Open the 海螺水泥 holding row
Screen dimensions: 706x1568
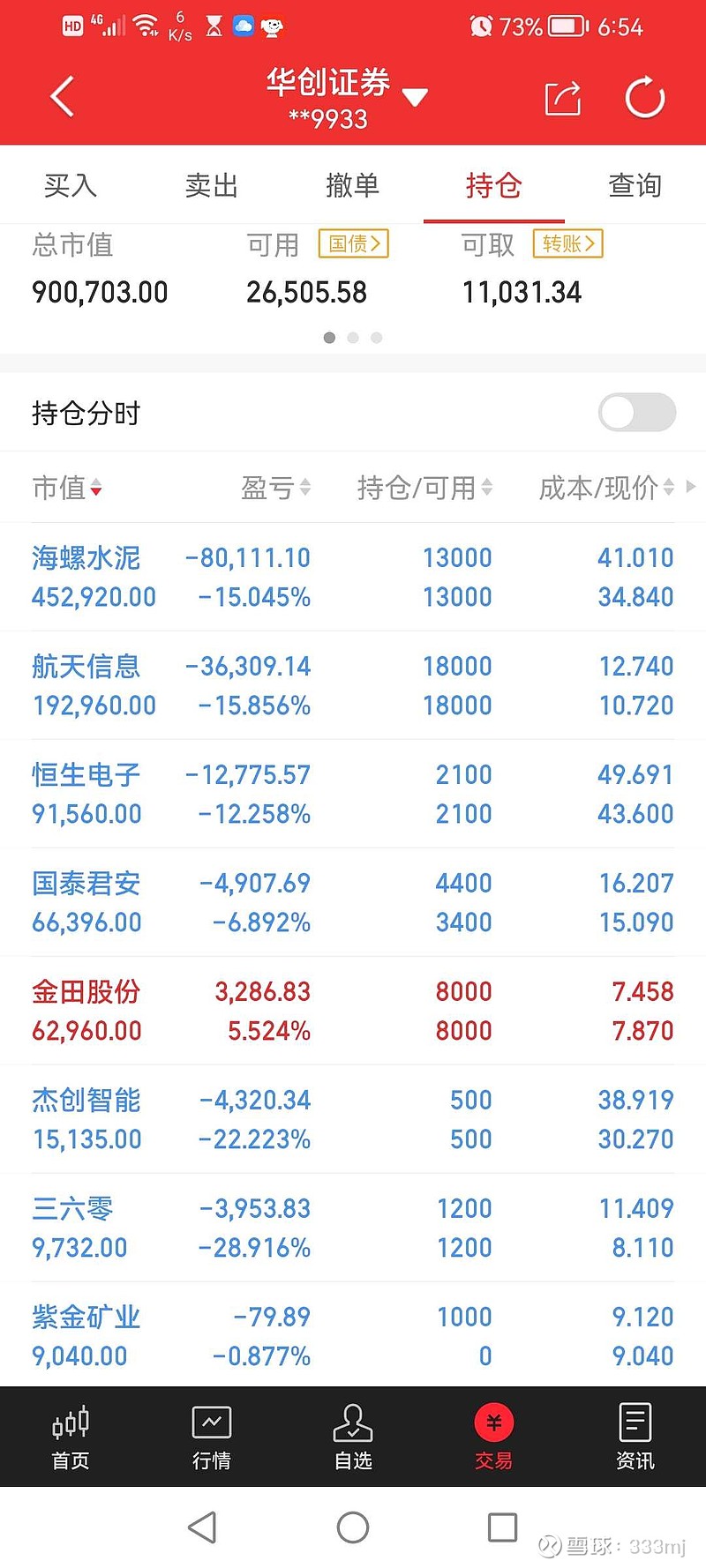tap(353, 577)
